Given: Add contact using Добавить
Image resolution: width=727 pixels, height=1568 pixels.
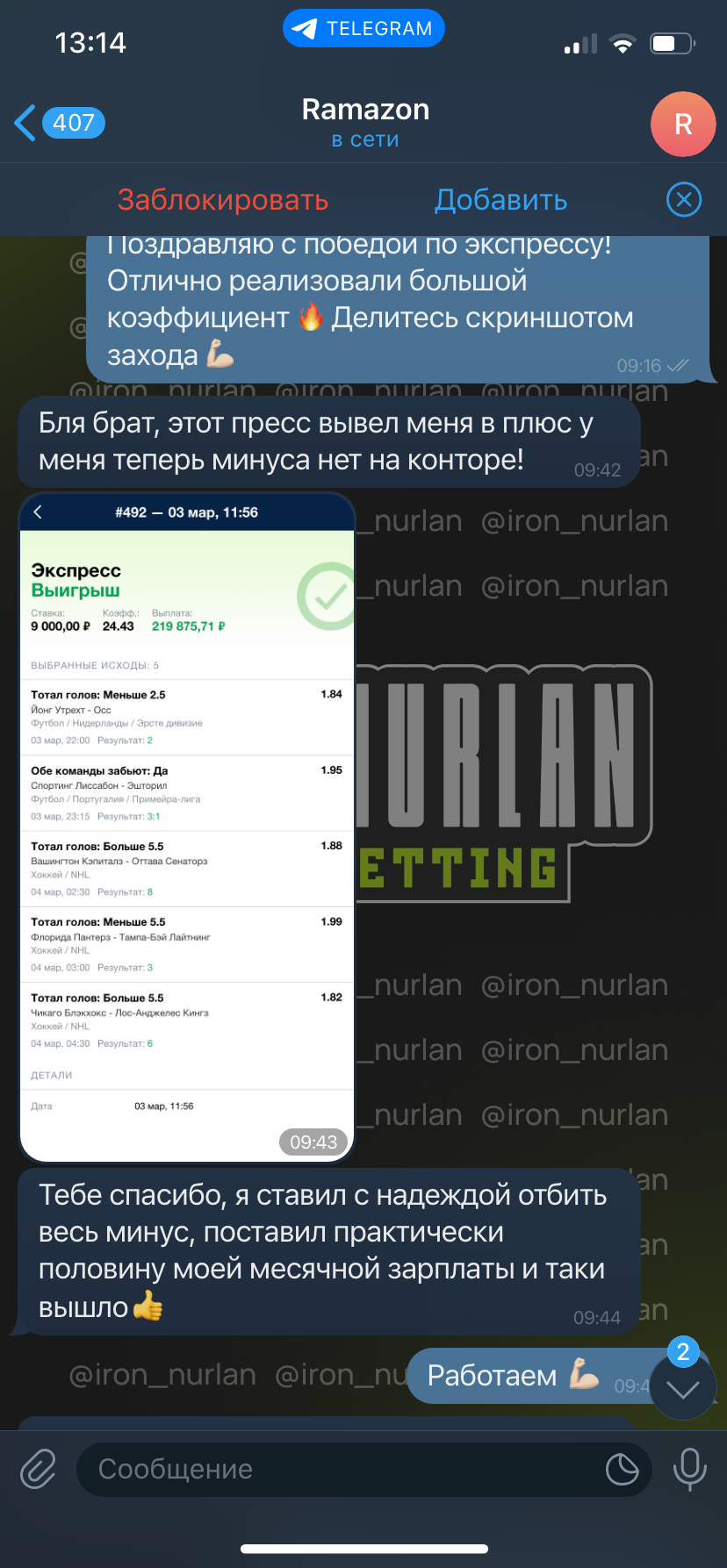Looking at the screenshot, I should [x=501, y=200].
